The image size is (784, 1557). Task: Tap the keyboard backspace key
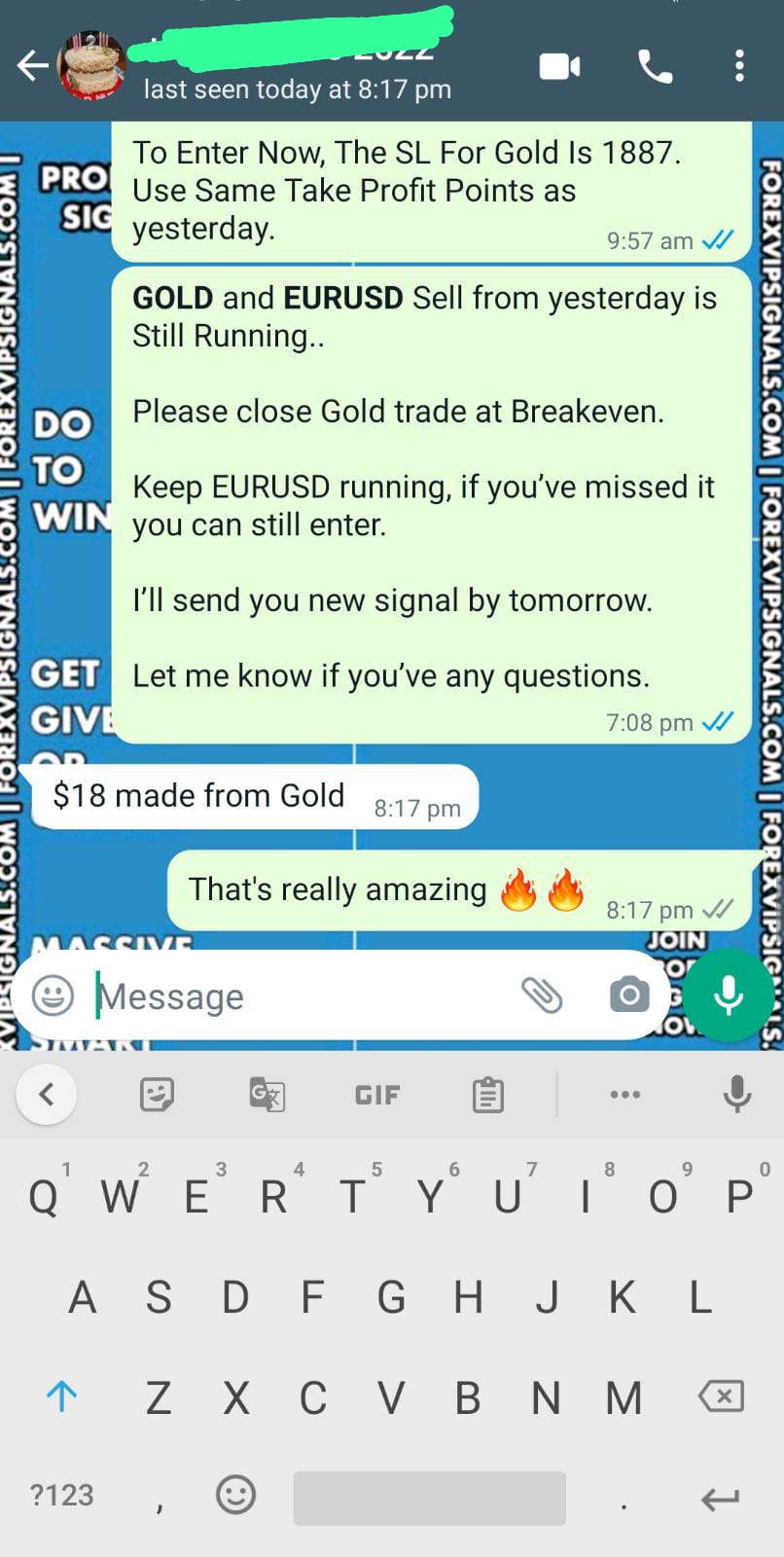click(721, 1396)
